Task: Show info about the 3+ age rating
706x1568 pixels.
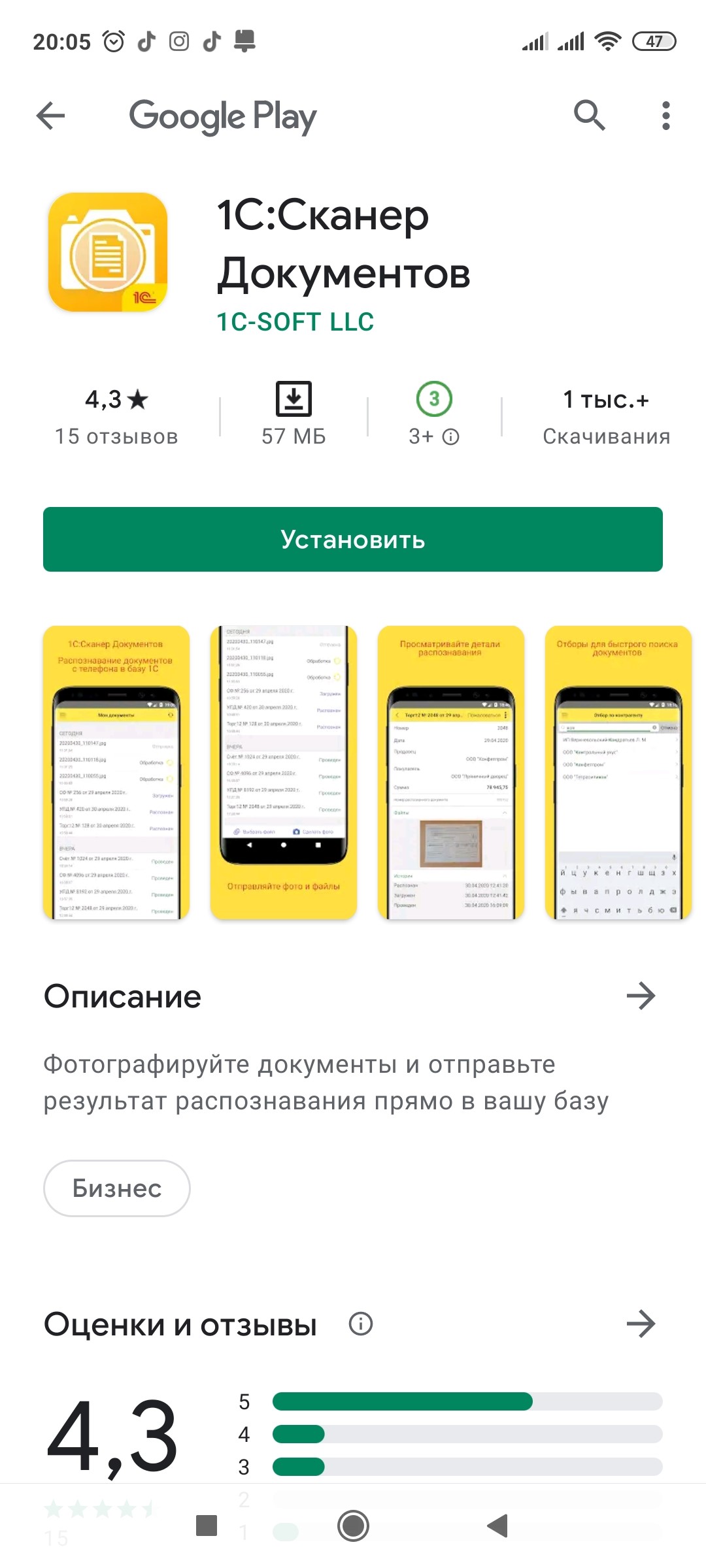Action: pos(450,436)
